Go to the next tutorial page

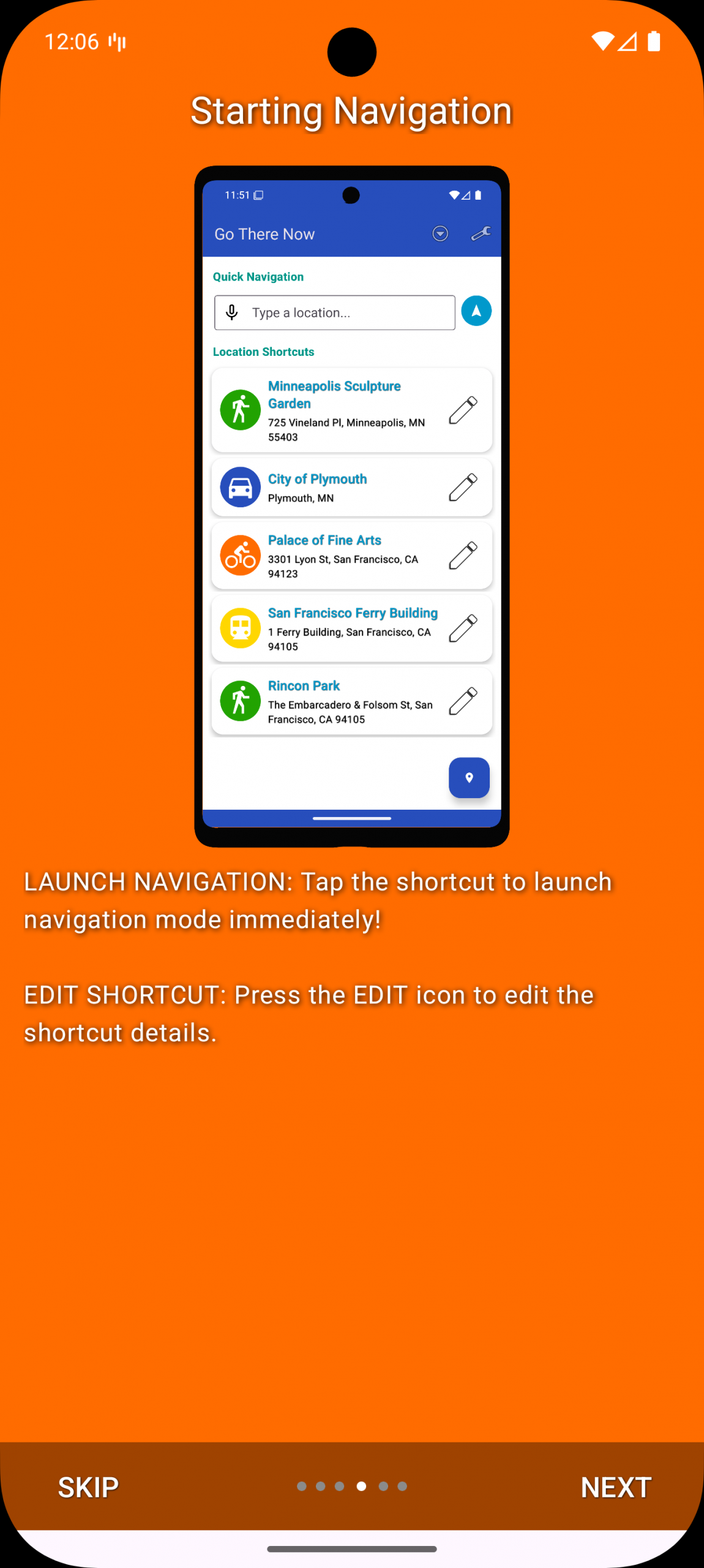click(615, 1487)
